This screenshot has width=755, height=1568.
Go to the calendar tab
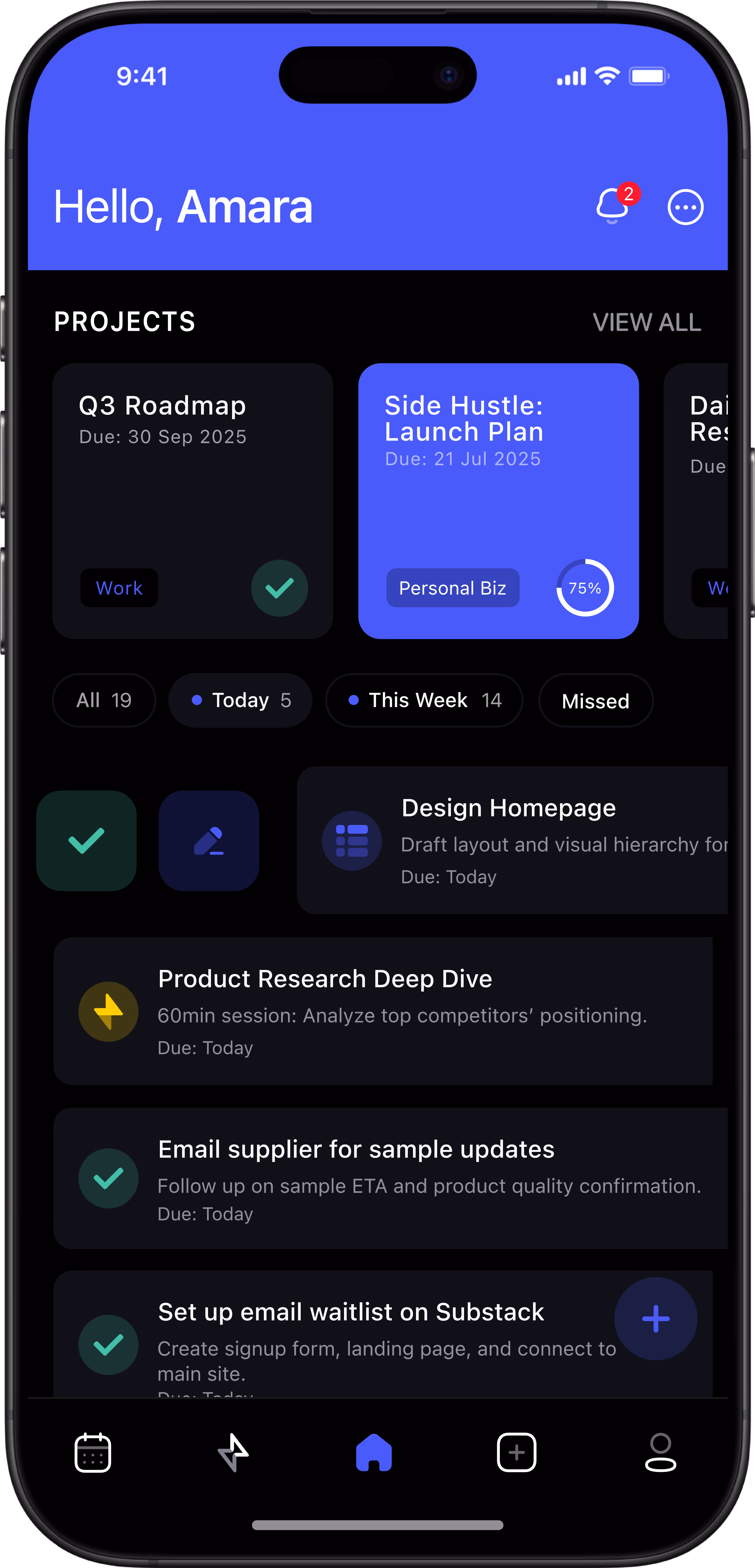pos(93,1452)
